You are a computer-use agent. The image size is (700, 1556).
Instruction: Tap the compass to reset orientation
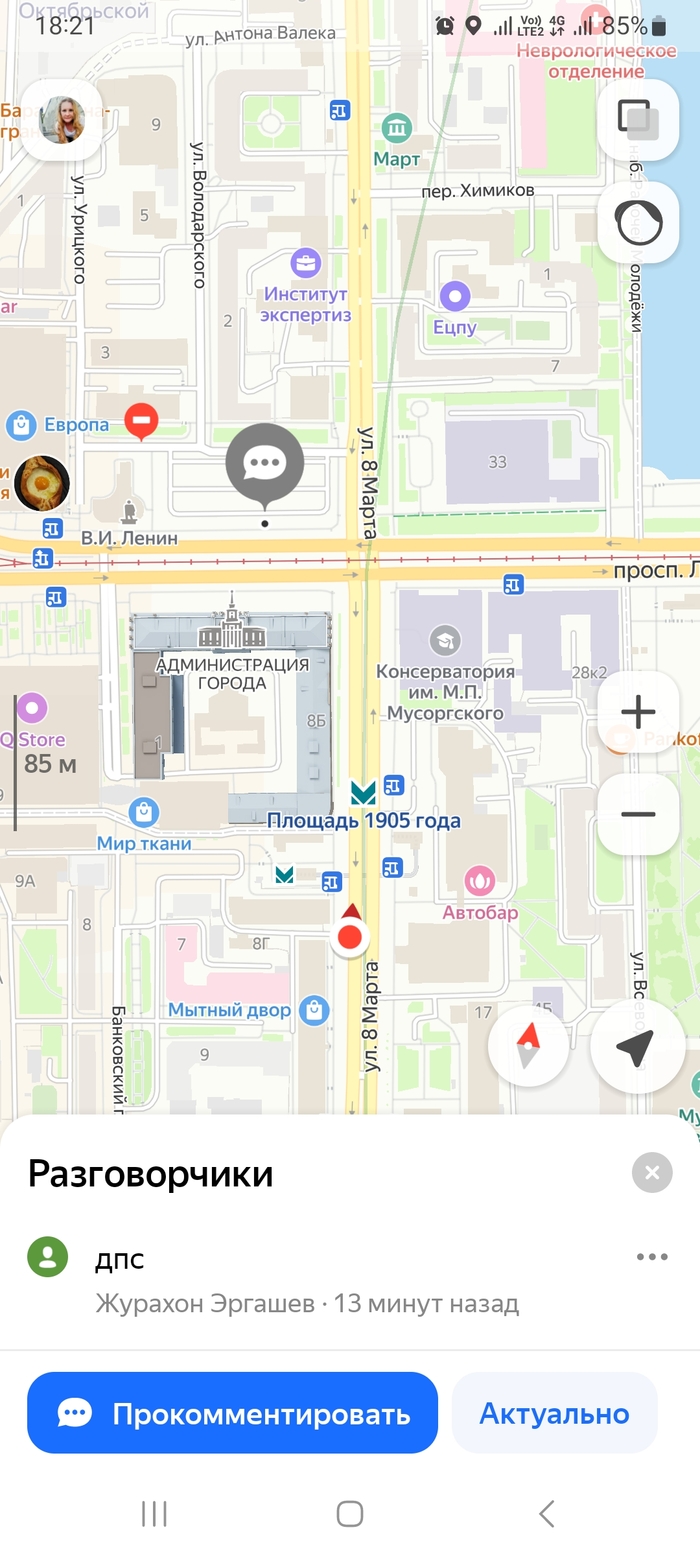tap(528, 1047)
